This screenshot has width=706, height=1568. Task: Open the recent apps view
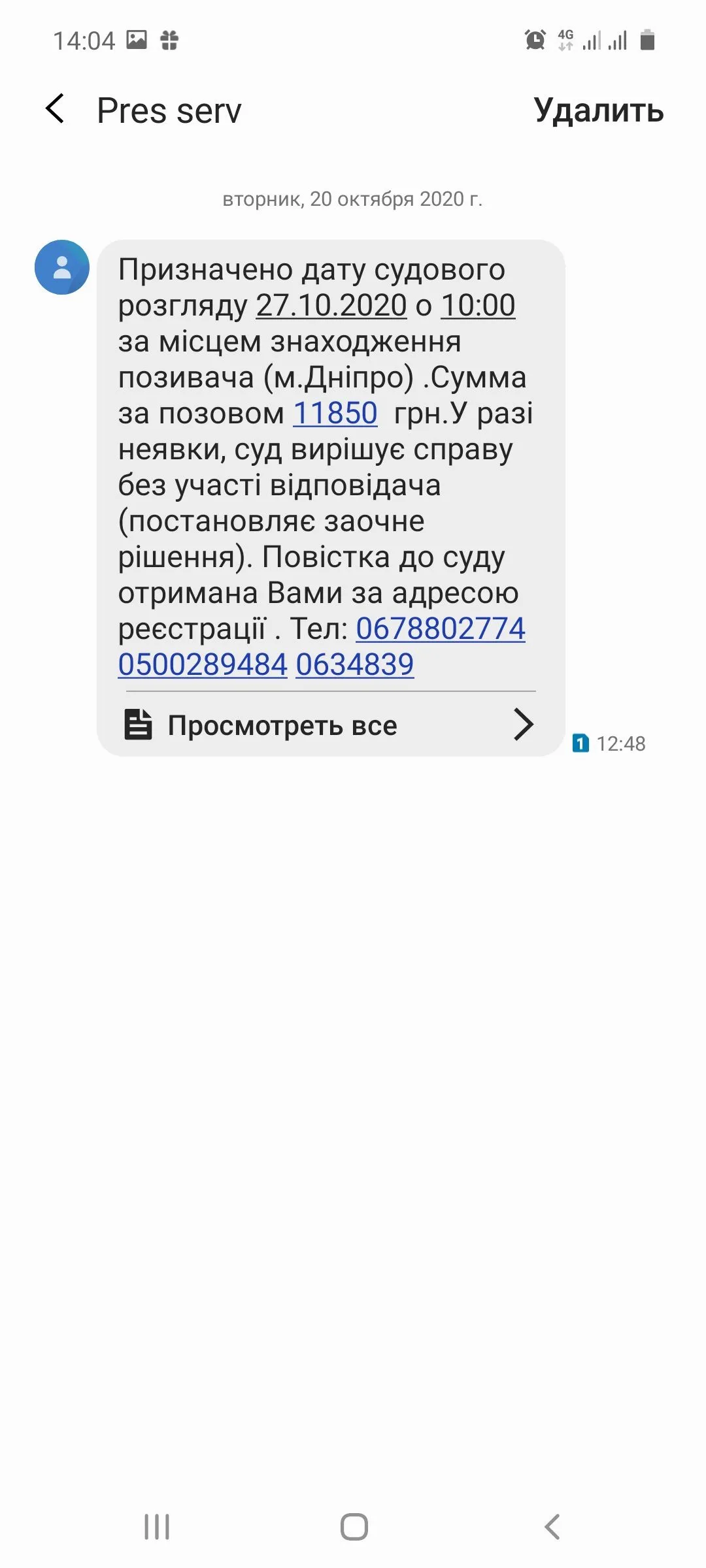tap(157, 1527)
